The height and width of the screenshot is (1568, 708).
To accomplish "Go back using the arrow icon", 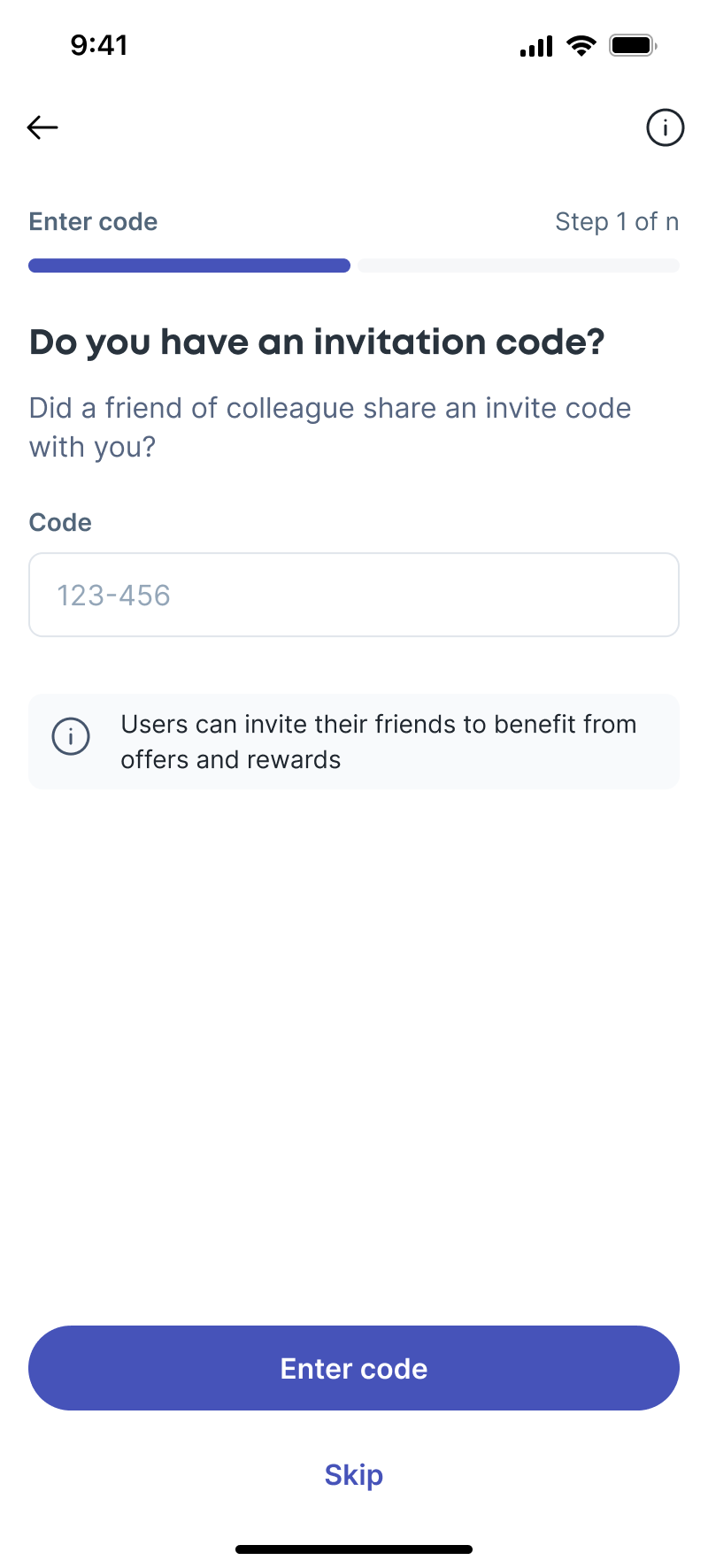I will coord(42,127).
